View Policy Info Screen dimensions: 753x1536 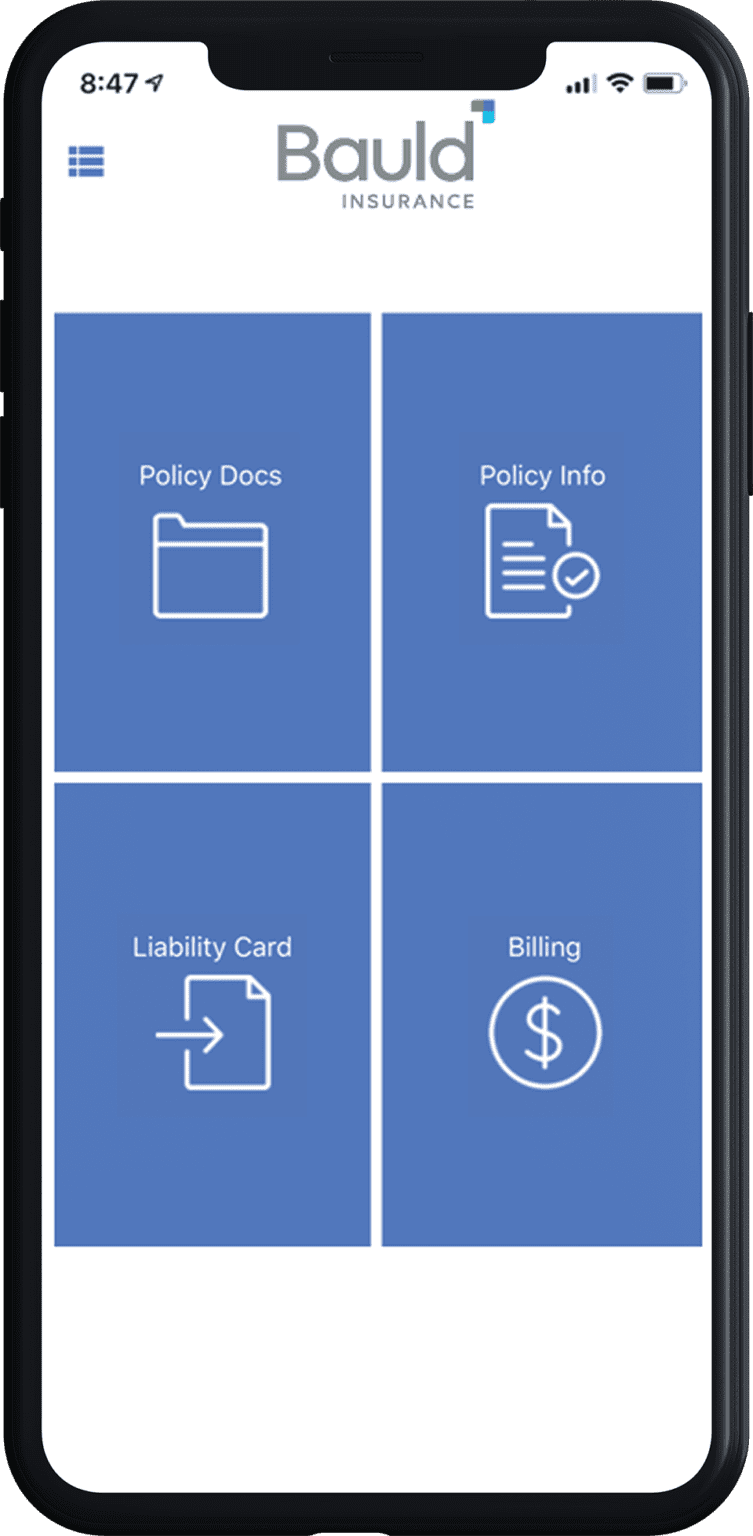pyautogui.click(x=542, y=542)
